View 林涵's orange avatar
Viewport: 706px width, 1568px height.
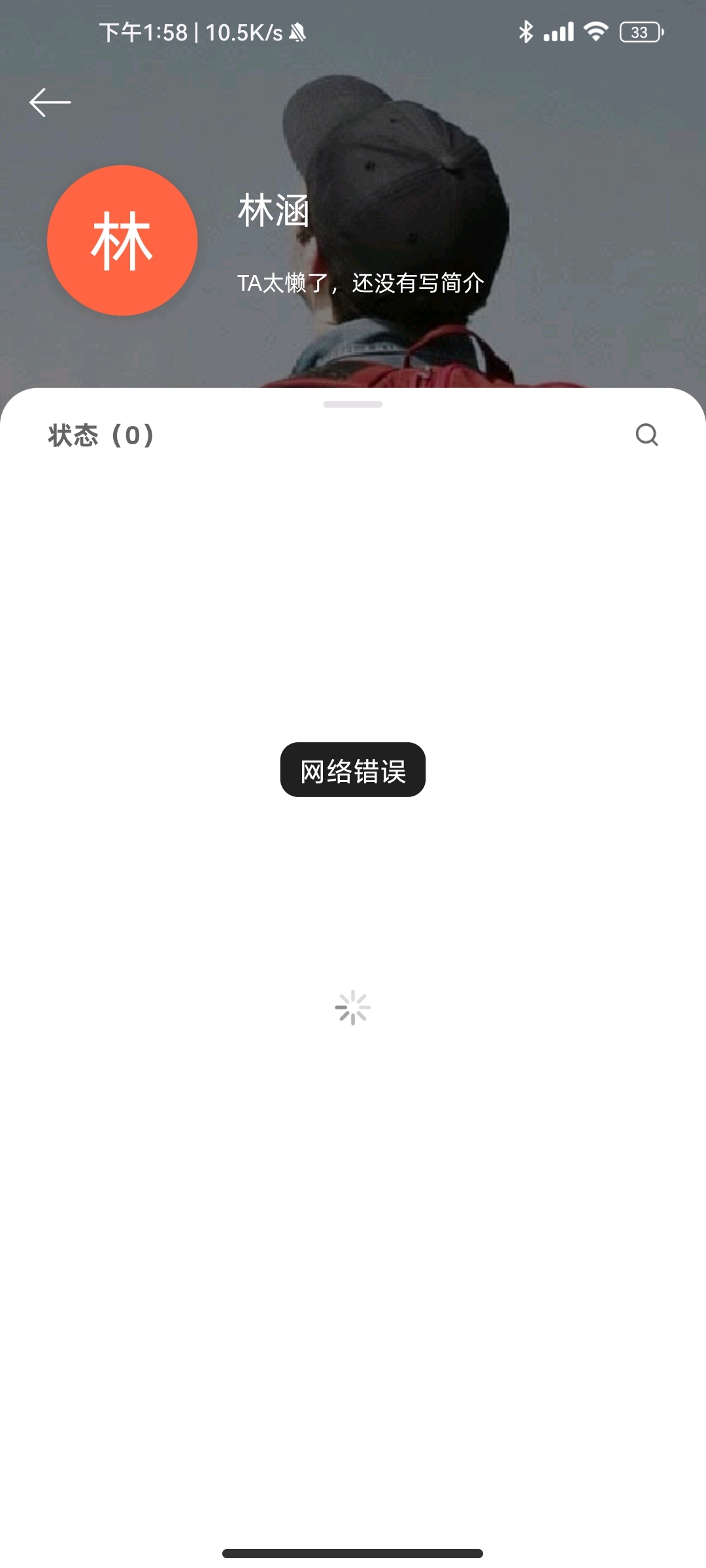point(122,240)
